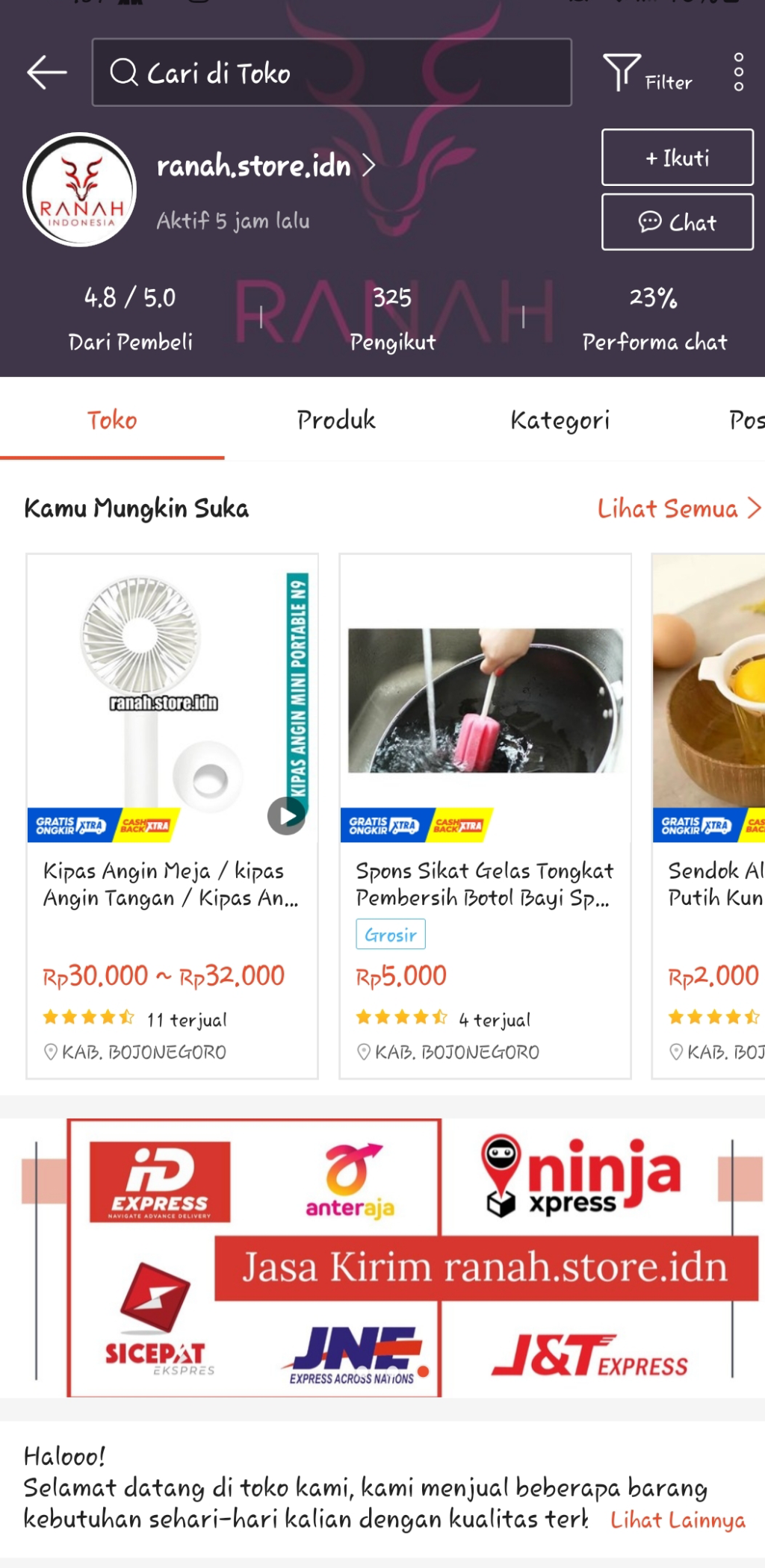Open the Kipas Angin Meja product card
765x1568 pixels.
point(173,815)
